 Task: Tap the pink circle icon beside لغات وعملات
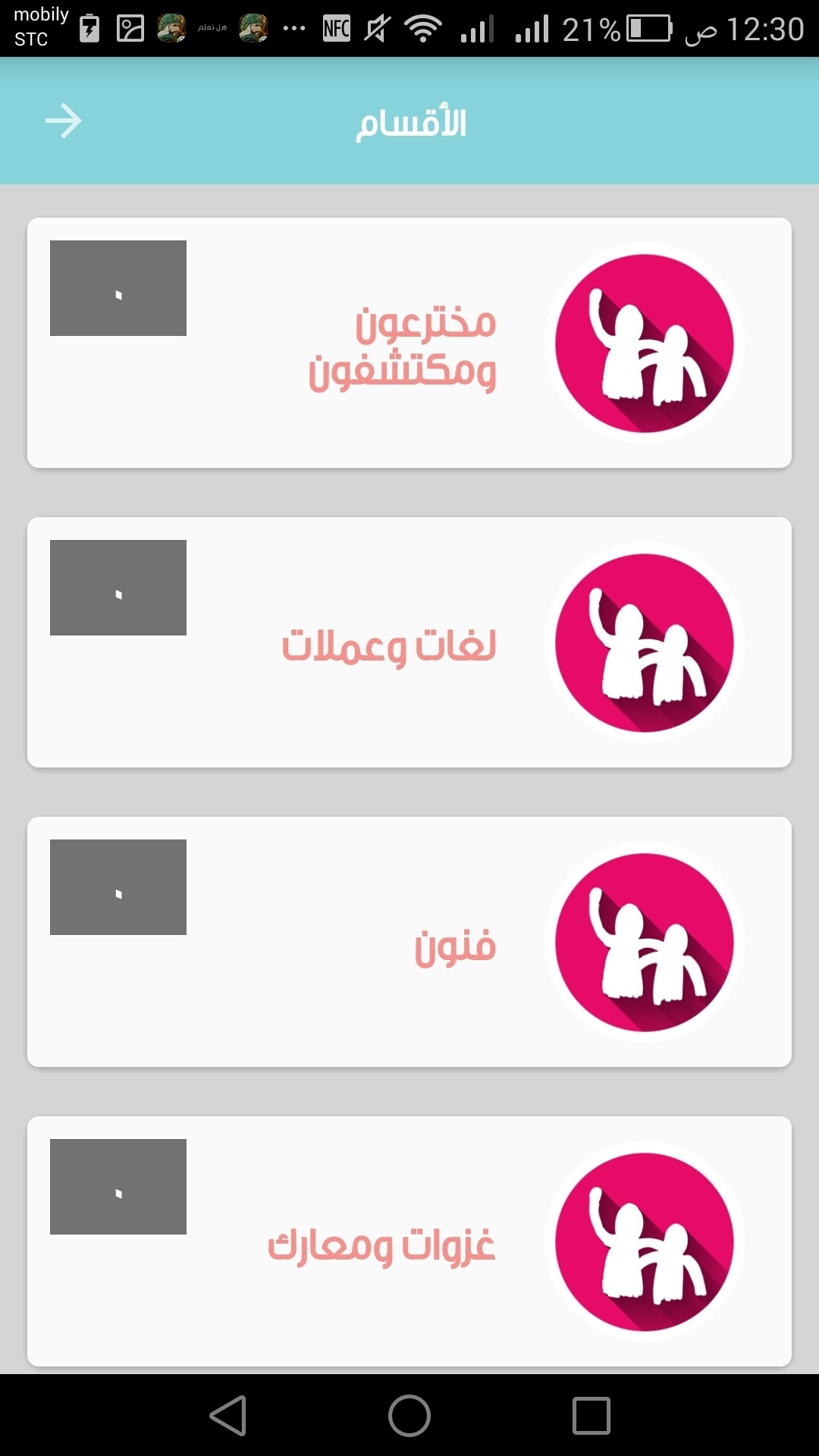click(644, 642)
